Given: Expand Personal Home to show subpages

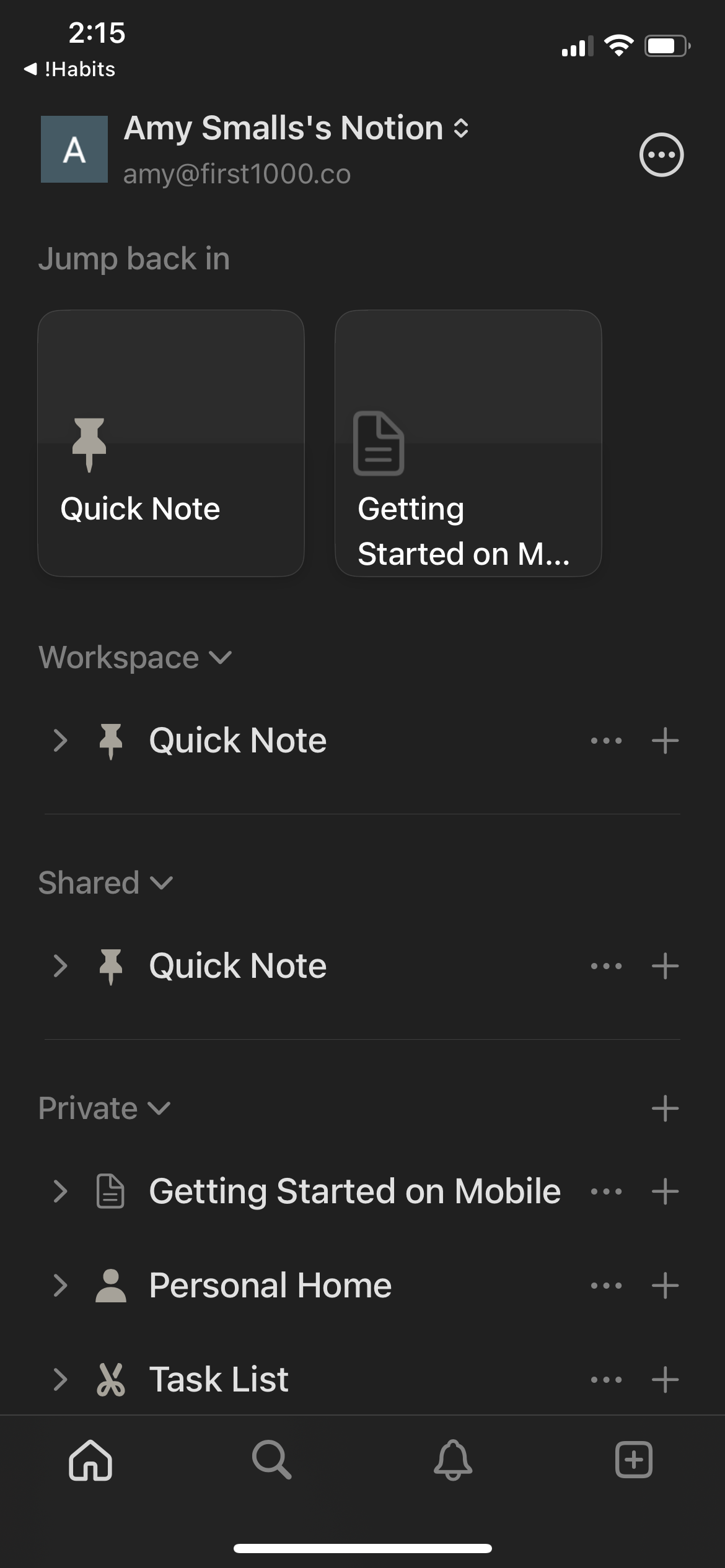Looking at the screenshot, I should (x=61, y=1285).
